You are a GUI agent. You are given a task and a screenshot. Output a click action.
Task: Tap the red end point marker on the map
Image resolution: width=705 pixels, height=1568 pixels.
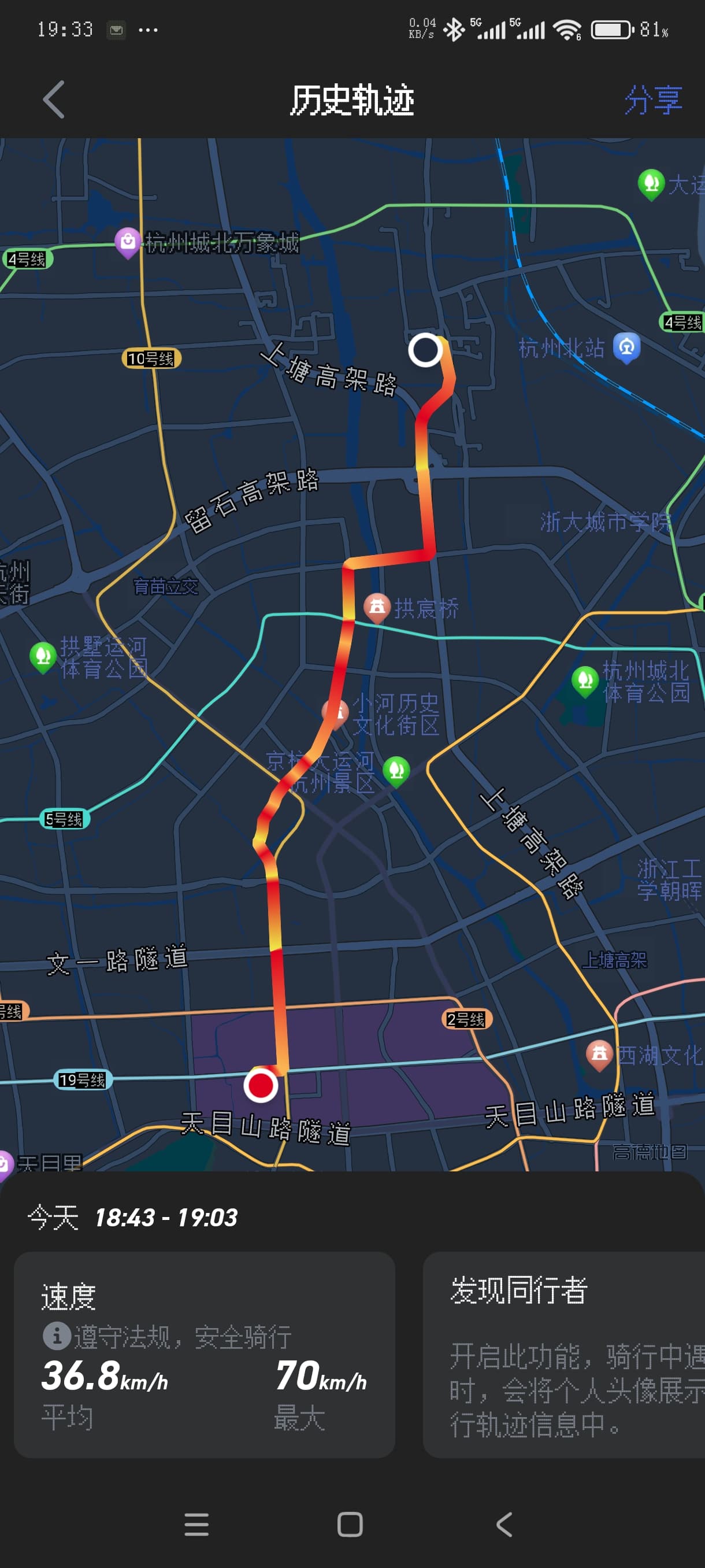pyautogui.click(x=261, y=1085)
